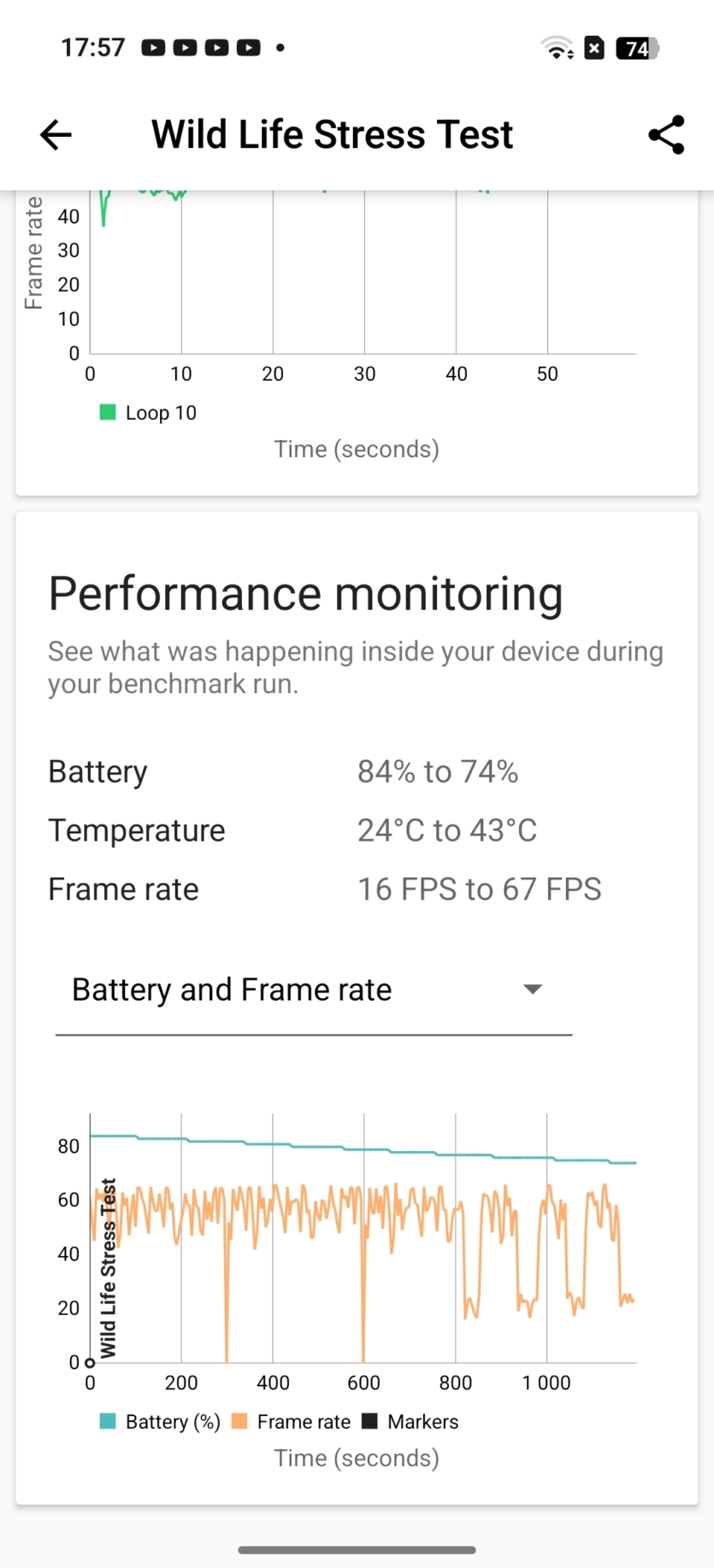Viewport: 714px width, 1568px height.
Task: Toggle the Battery (%) legend item
Action: point(161,1421)
